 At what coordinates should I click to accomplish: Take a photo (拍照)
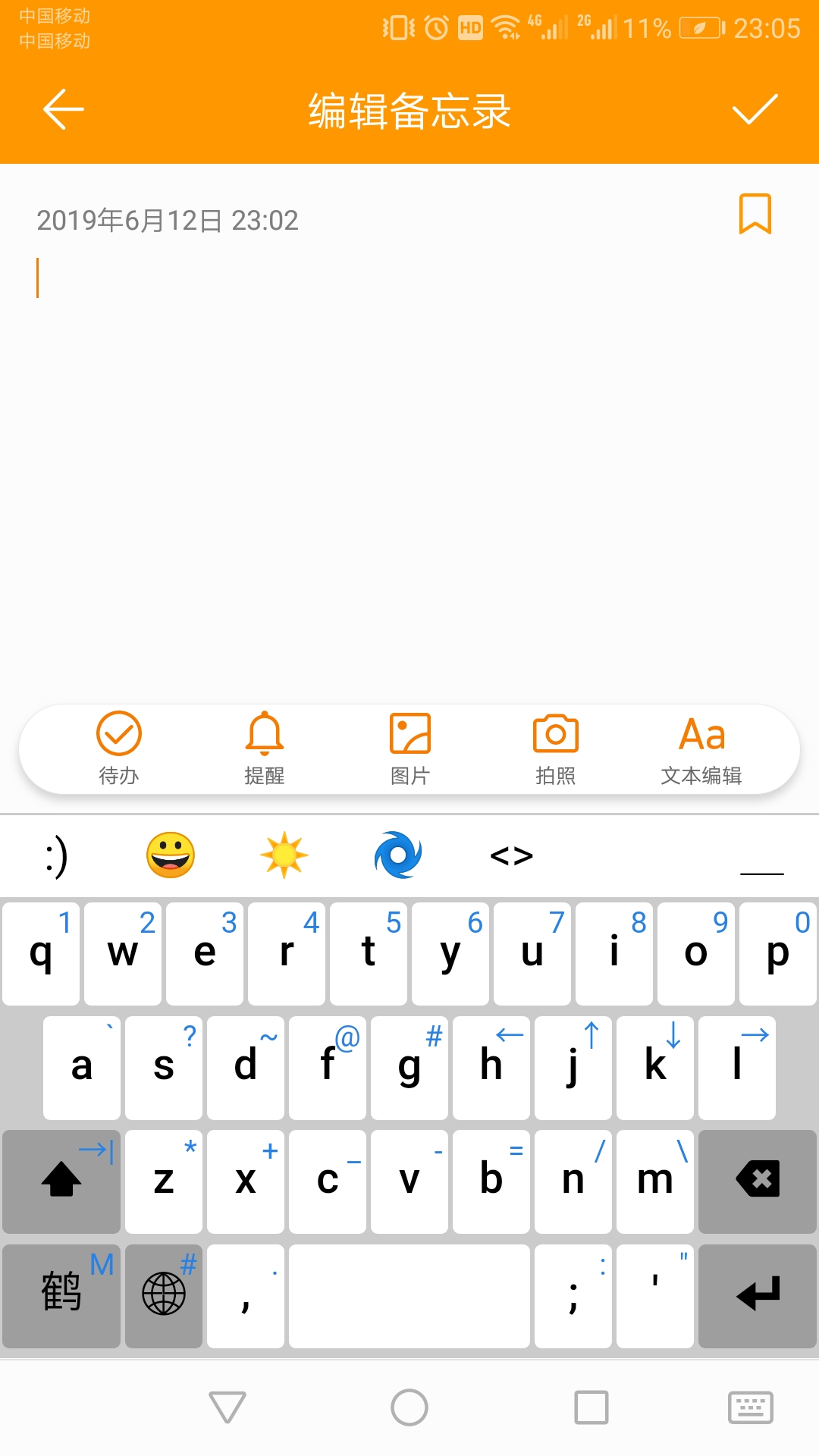tap(555, 748)
